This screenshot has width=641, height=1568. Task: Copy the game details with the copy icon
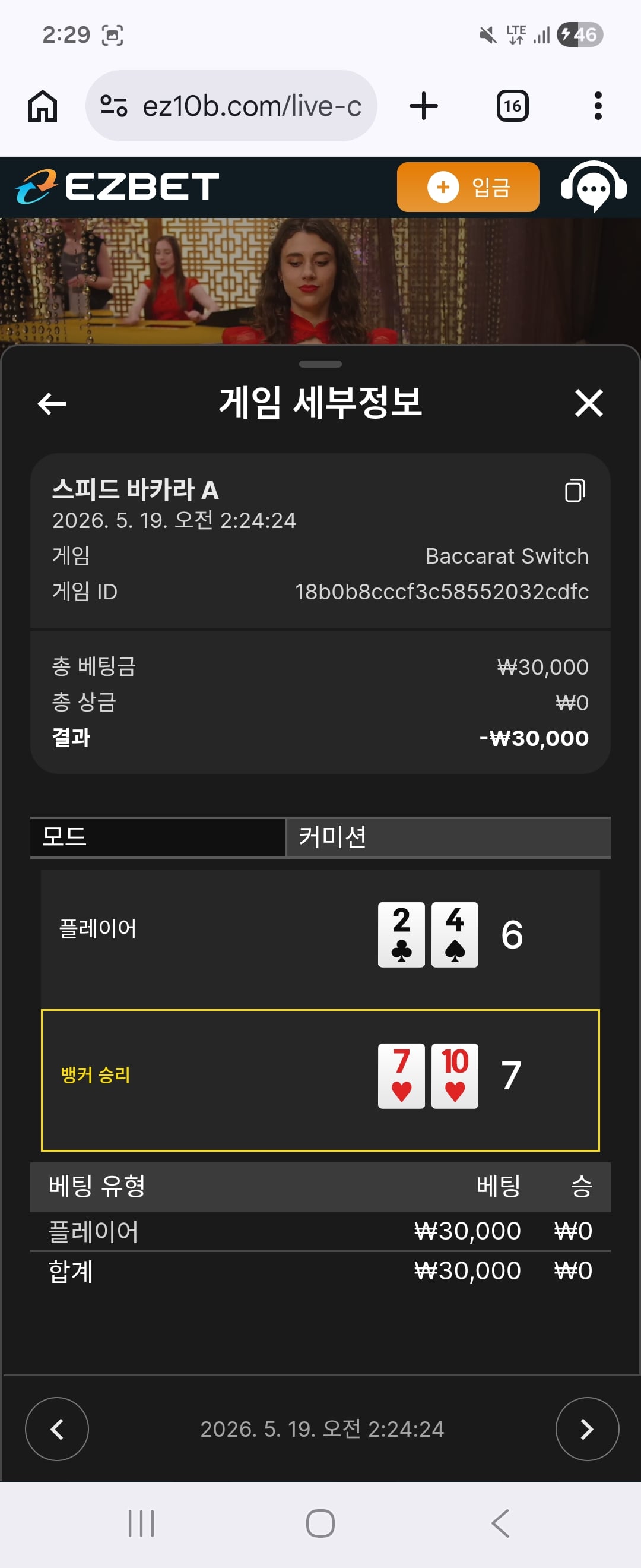coord(575,491)
